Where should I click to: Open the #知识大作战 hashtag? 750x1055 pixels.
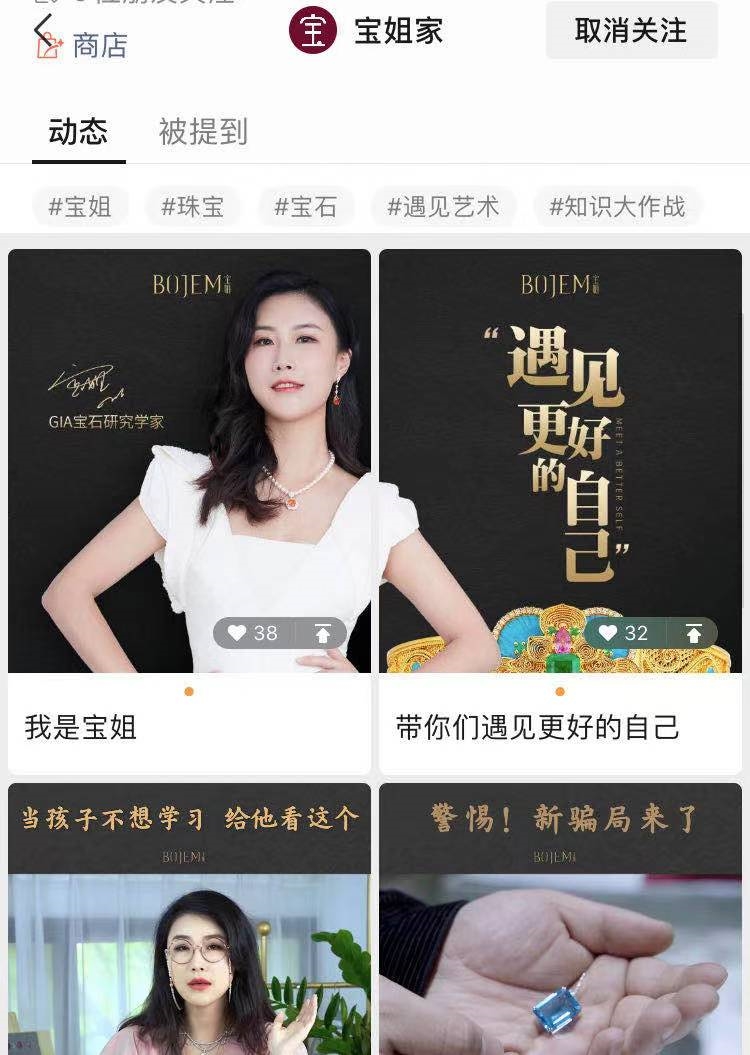point(617,207)
